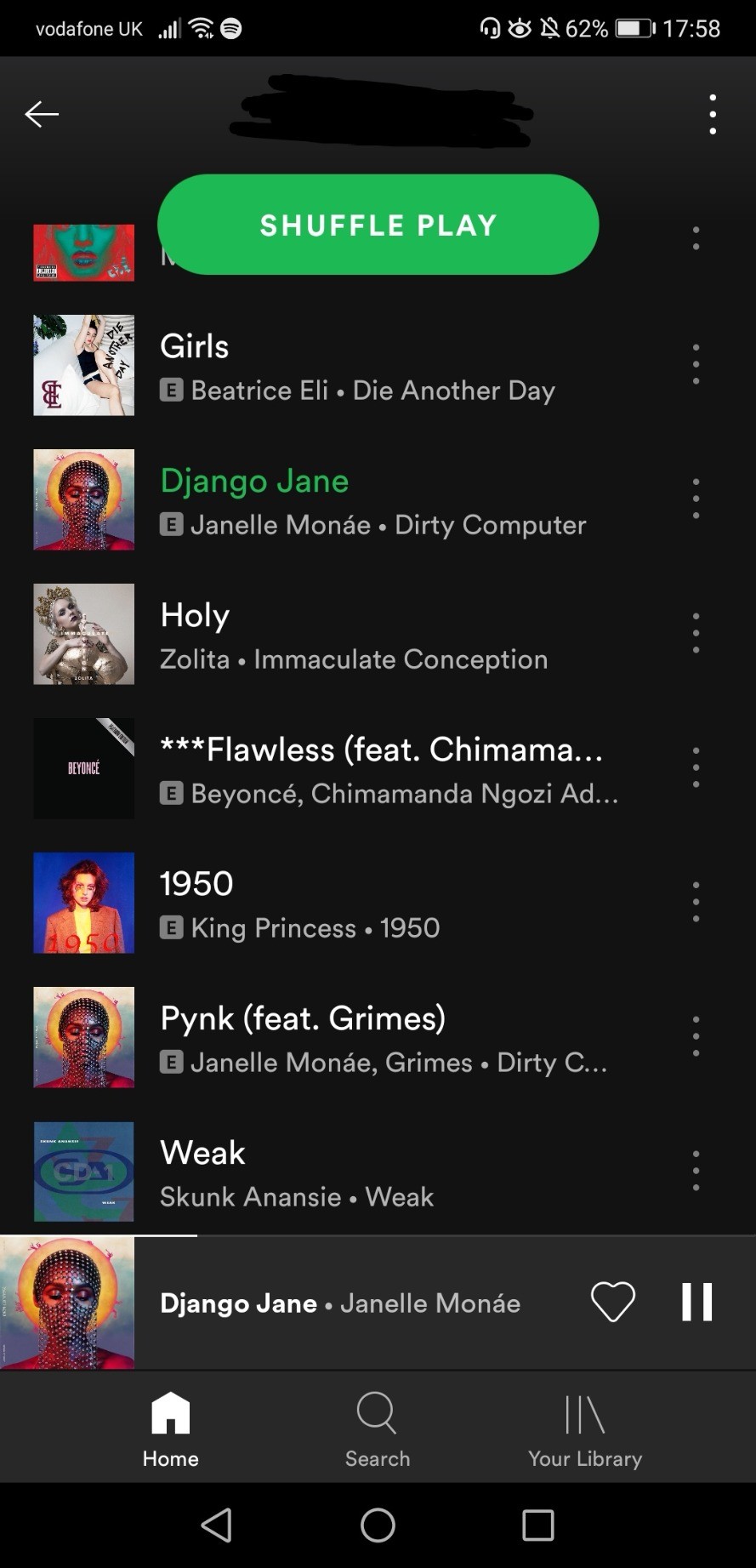Image resolution: width=756 pixels, height=1568 pixels.
Task: Open options for Django Jane in the list
Action: (x=696, y=499)
